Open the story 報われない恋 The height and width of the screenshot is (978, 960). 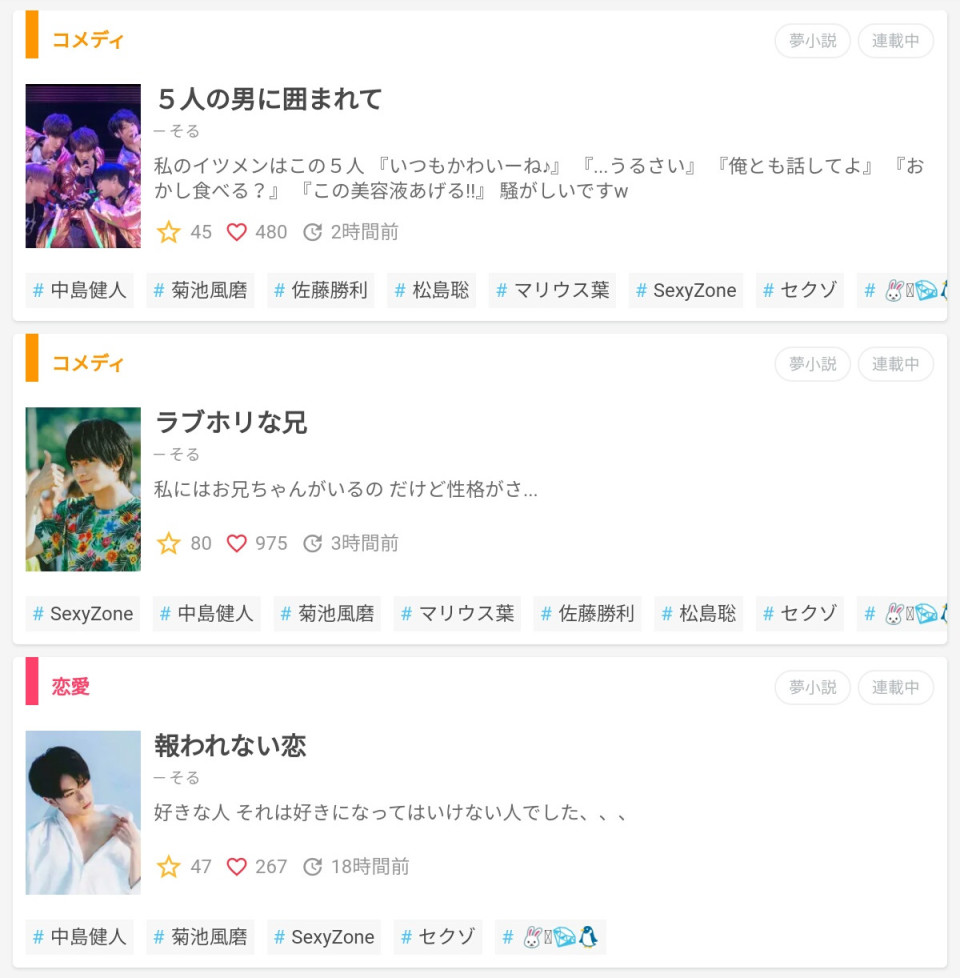(x=230, y=745)
